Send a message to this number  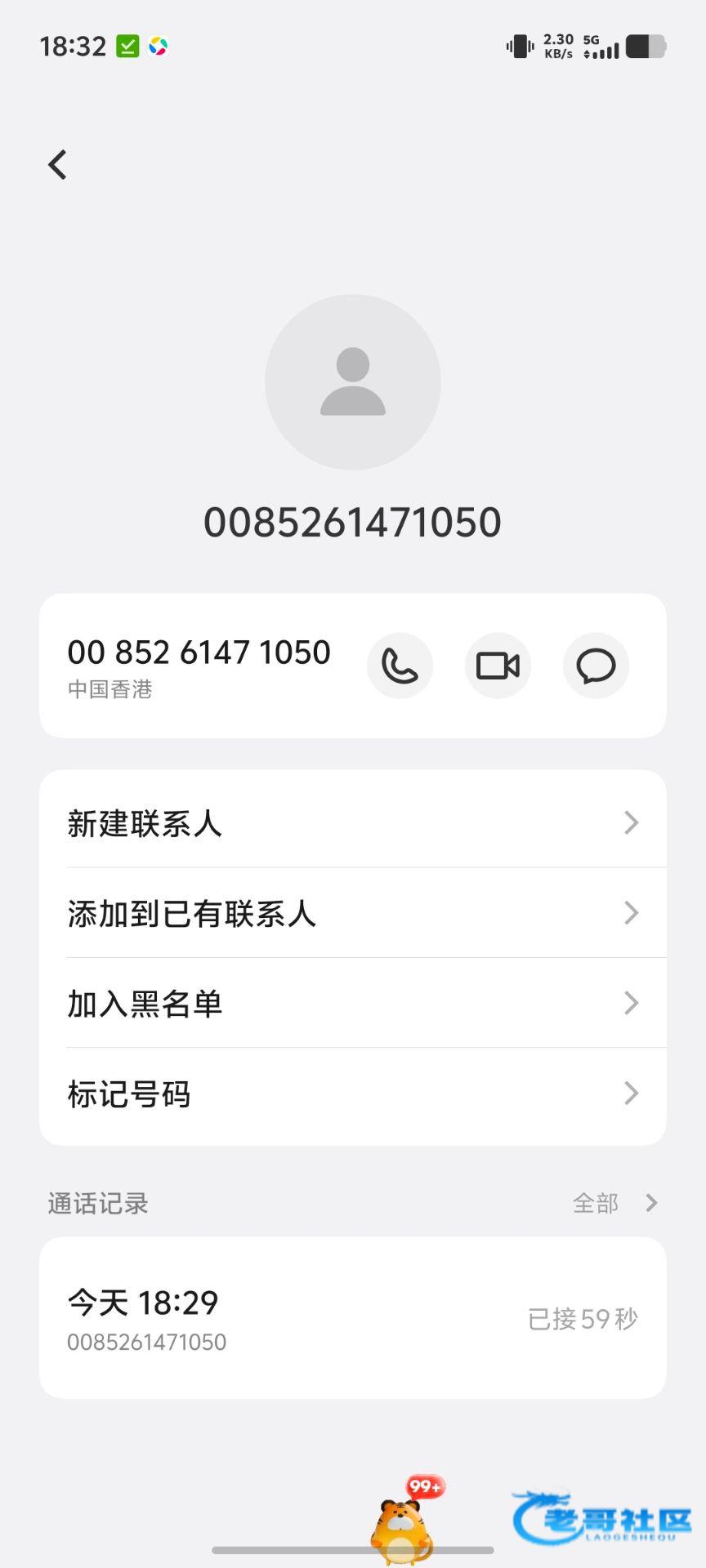pos(596,666)
